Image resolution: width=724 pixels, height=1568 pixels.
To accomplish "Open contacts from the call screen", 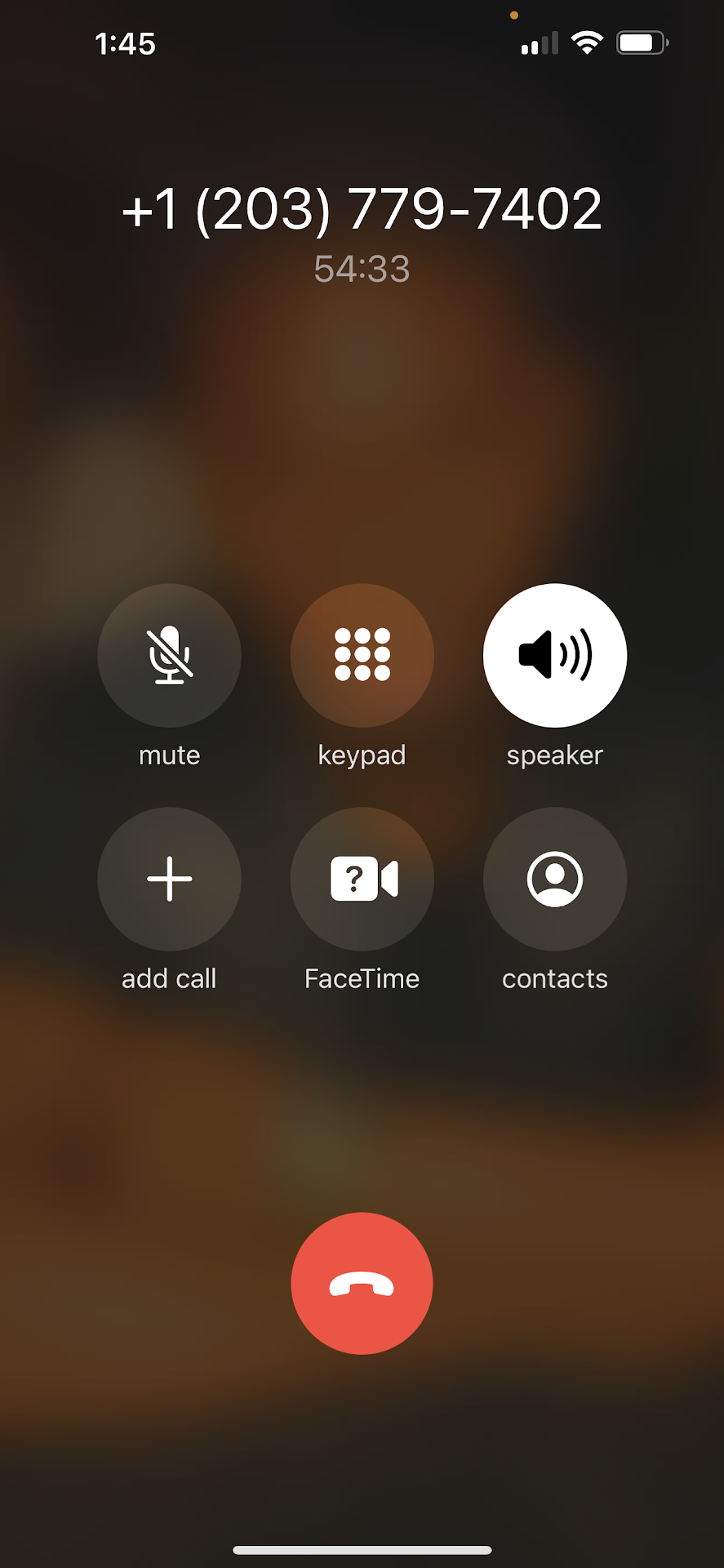I will (555, 879).
